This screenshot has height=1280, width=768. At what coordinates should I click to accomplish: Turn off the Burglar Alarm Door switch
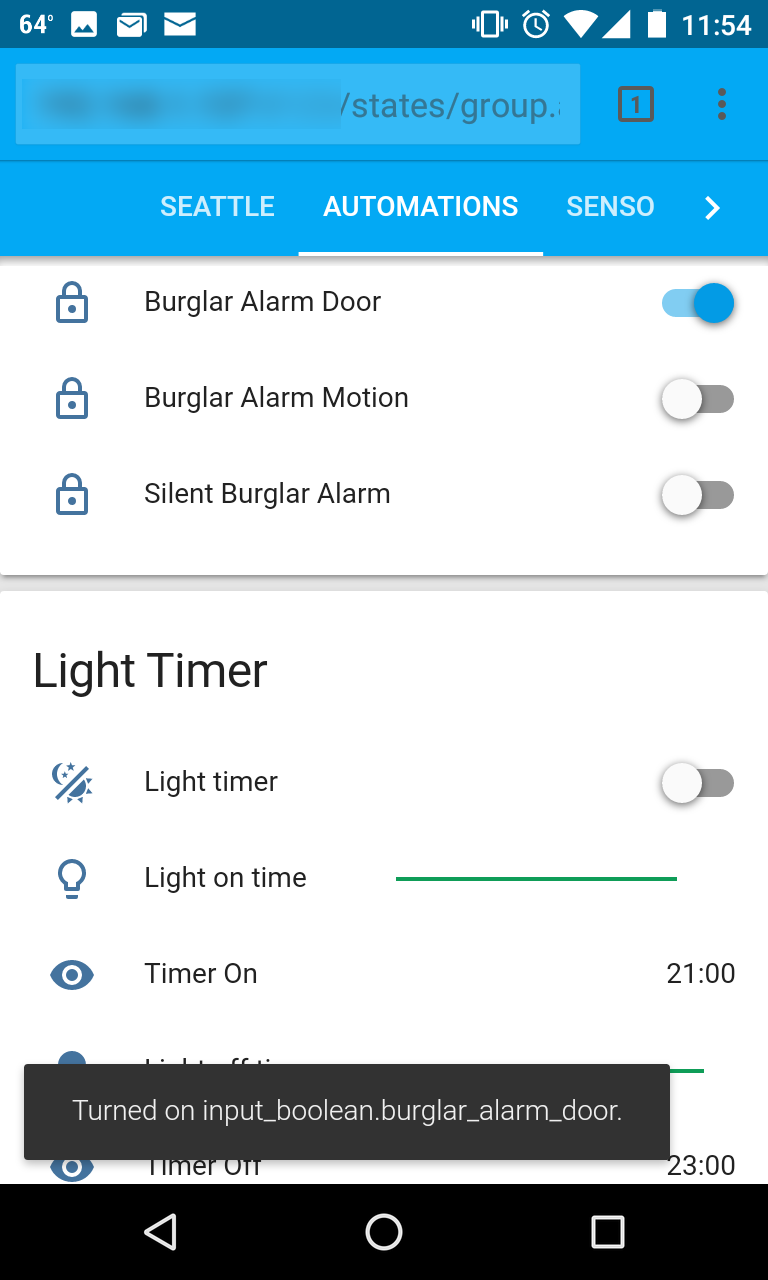pyautogui.click(x=698, y=303)
